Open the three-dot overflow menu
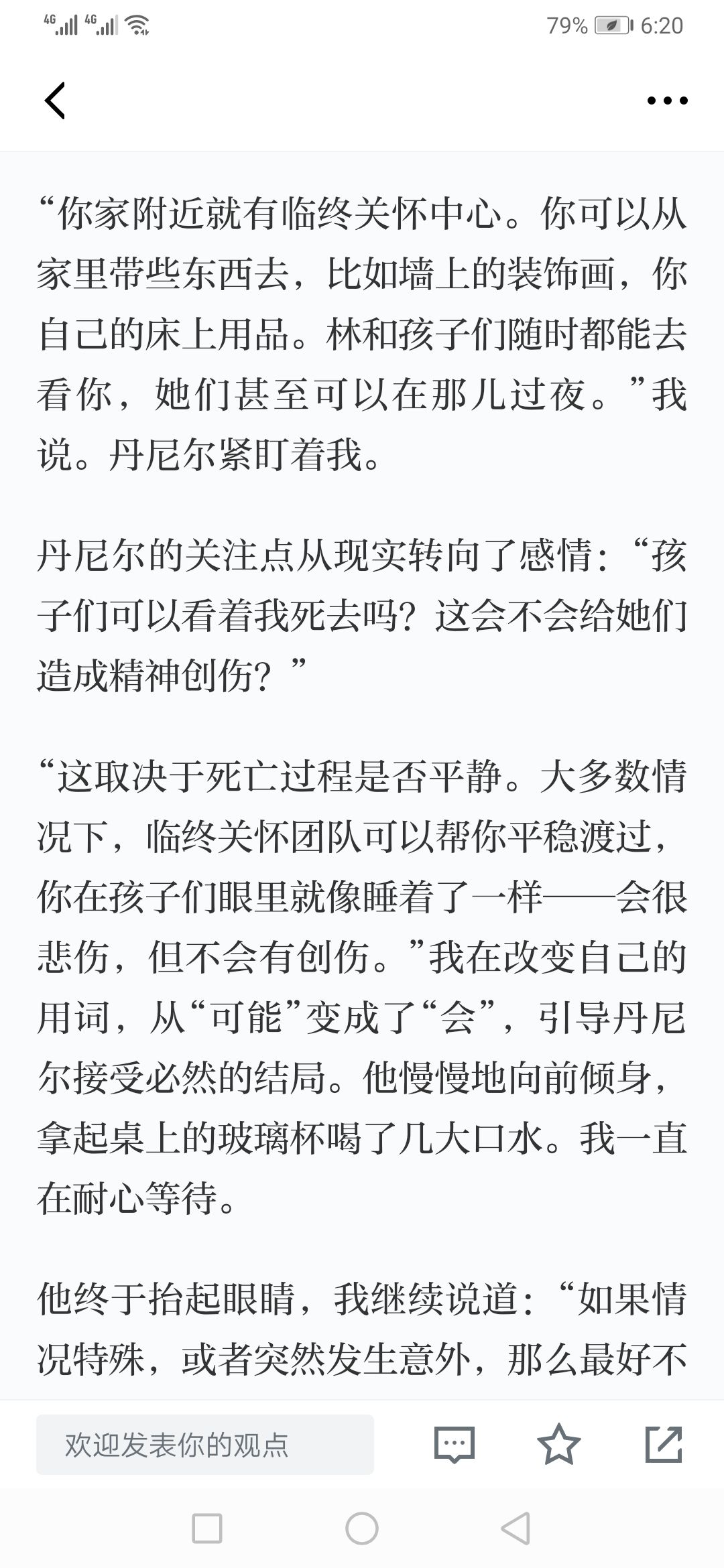The image size is (724, 1568). pos(667,101)
